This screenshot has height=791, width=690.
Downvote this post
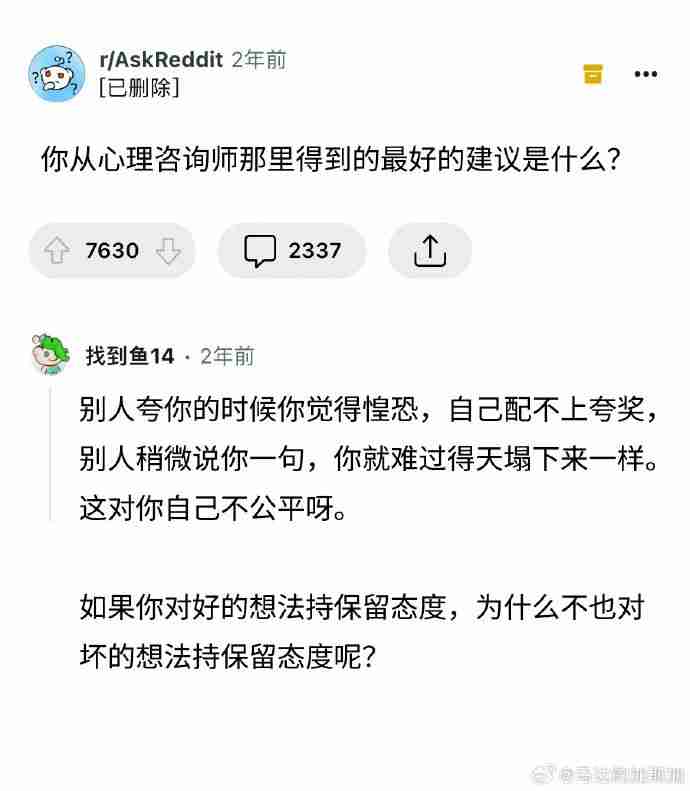pos(168,251)
